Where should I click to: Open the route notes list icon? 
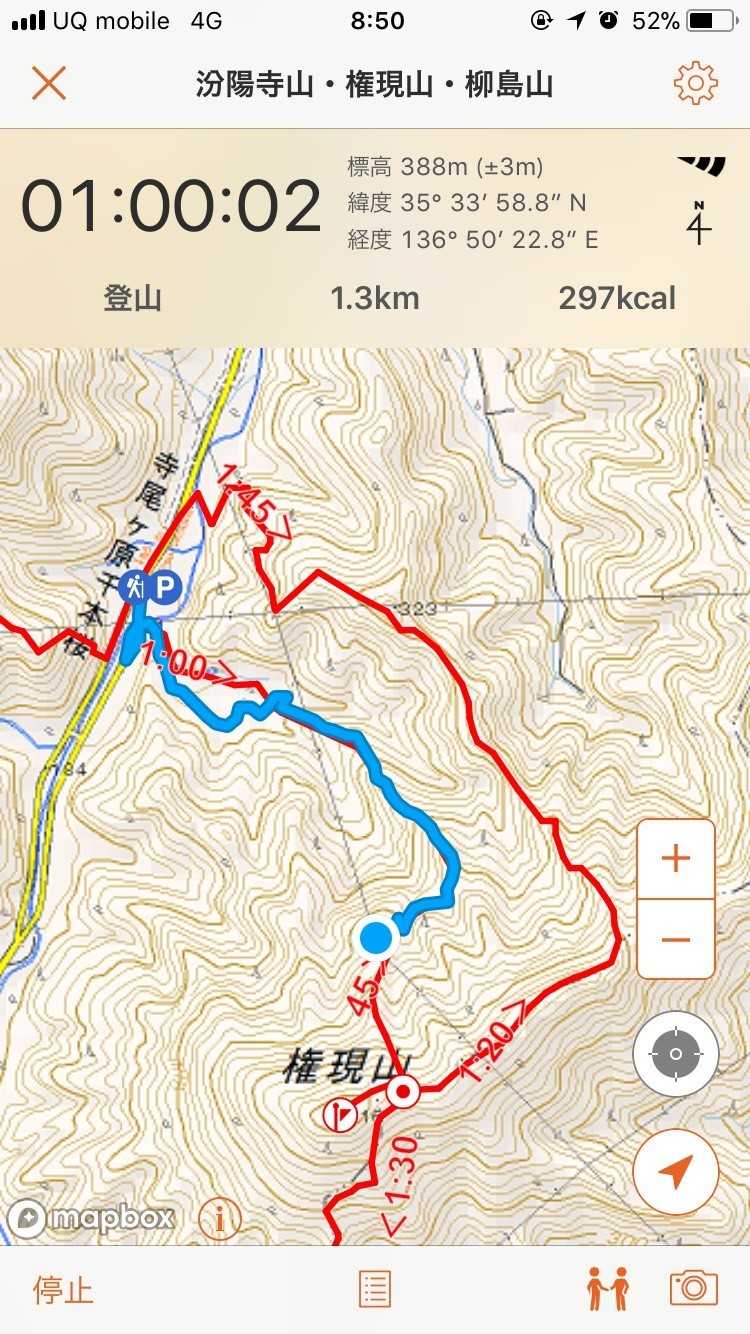point(375,1289)
